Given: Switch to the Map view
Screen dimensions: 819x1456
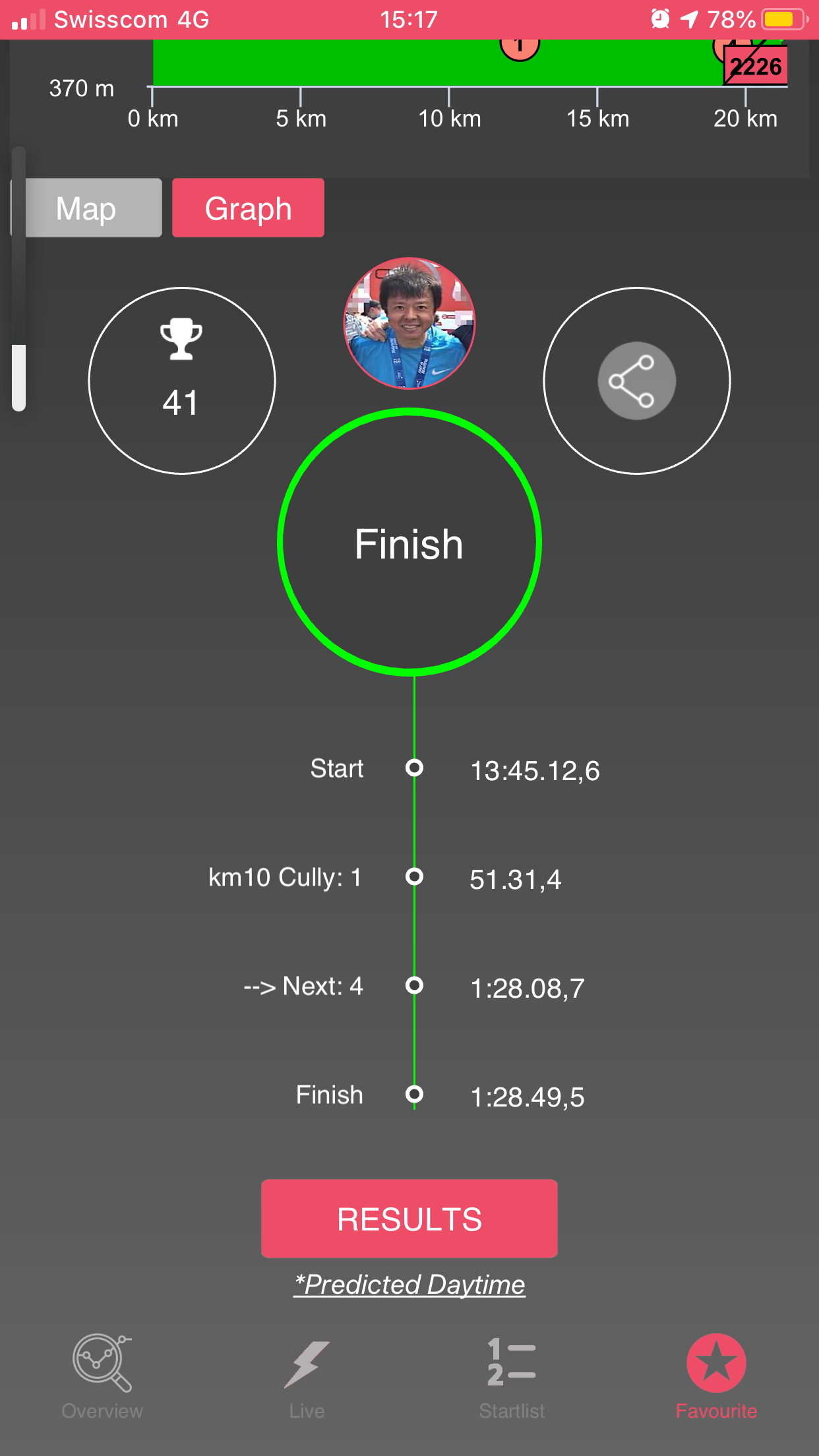Looking at the screenshot, I should (87, 208).
